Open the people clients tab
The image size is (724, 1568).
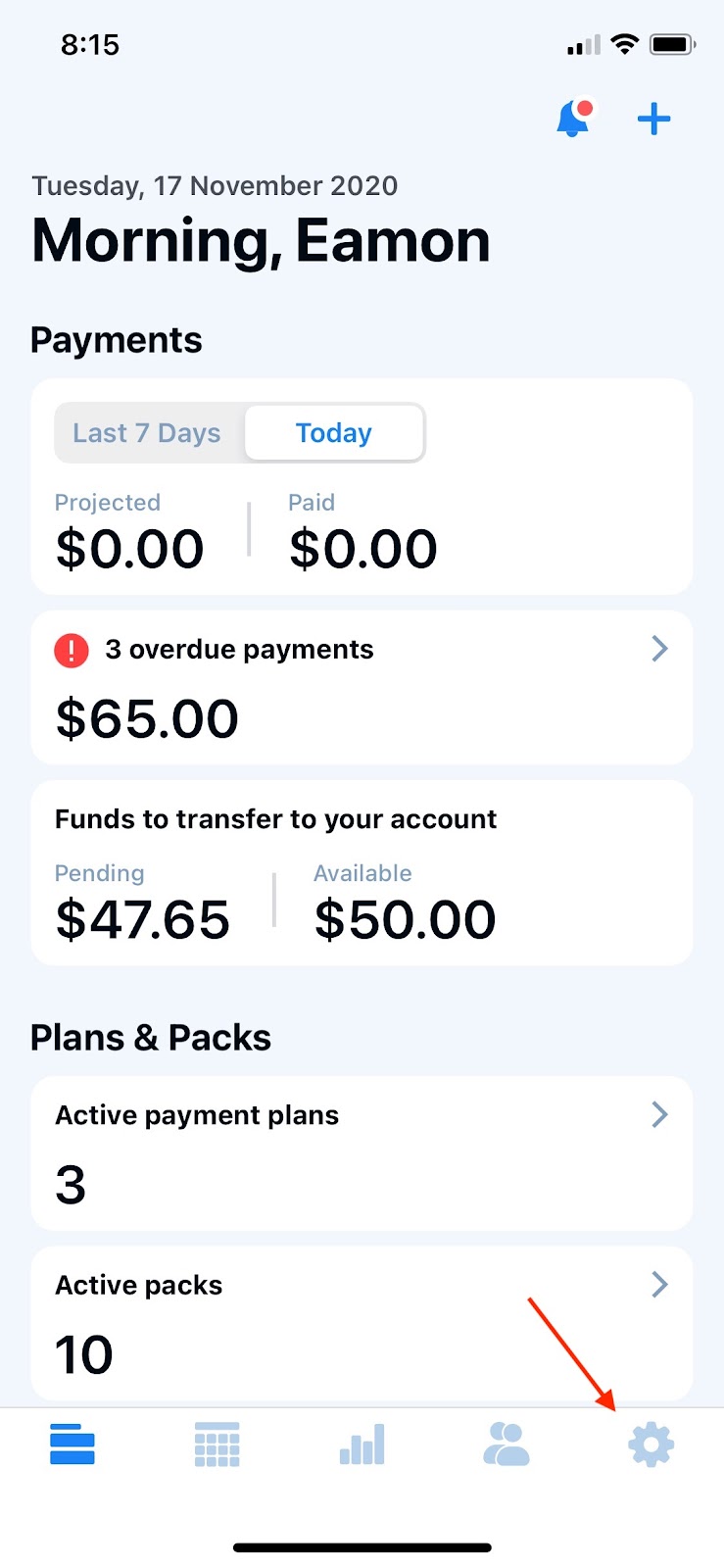507,1445
